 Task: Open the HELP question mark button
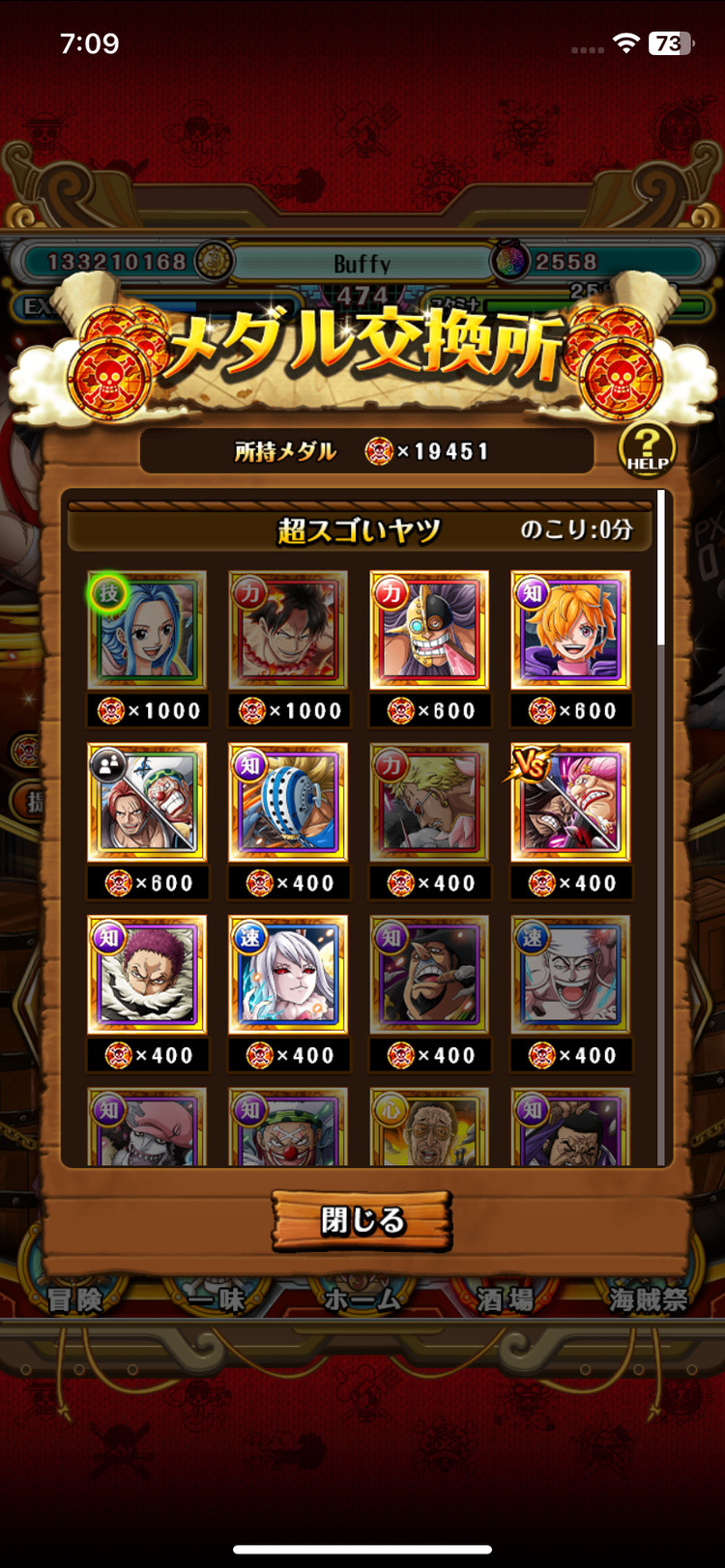(x=647, y=448)
